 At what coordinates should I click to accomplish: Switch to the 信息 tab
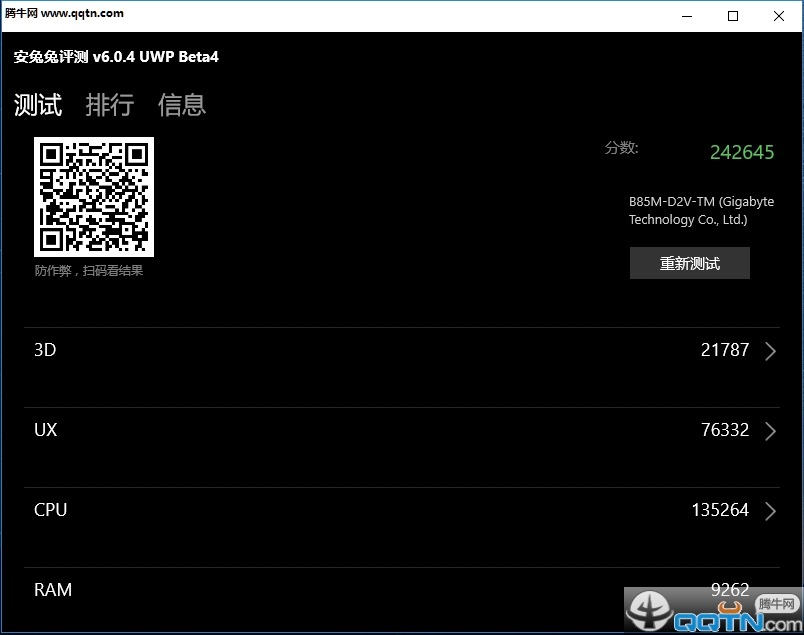coord(182,104)
